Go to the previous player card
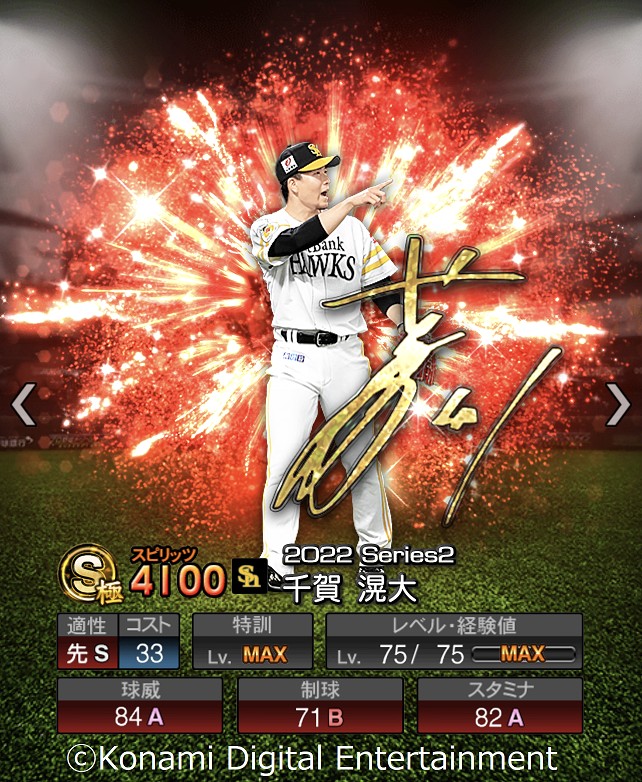The image size is (642, 782). (22, 404)
